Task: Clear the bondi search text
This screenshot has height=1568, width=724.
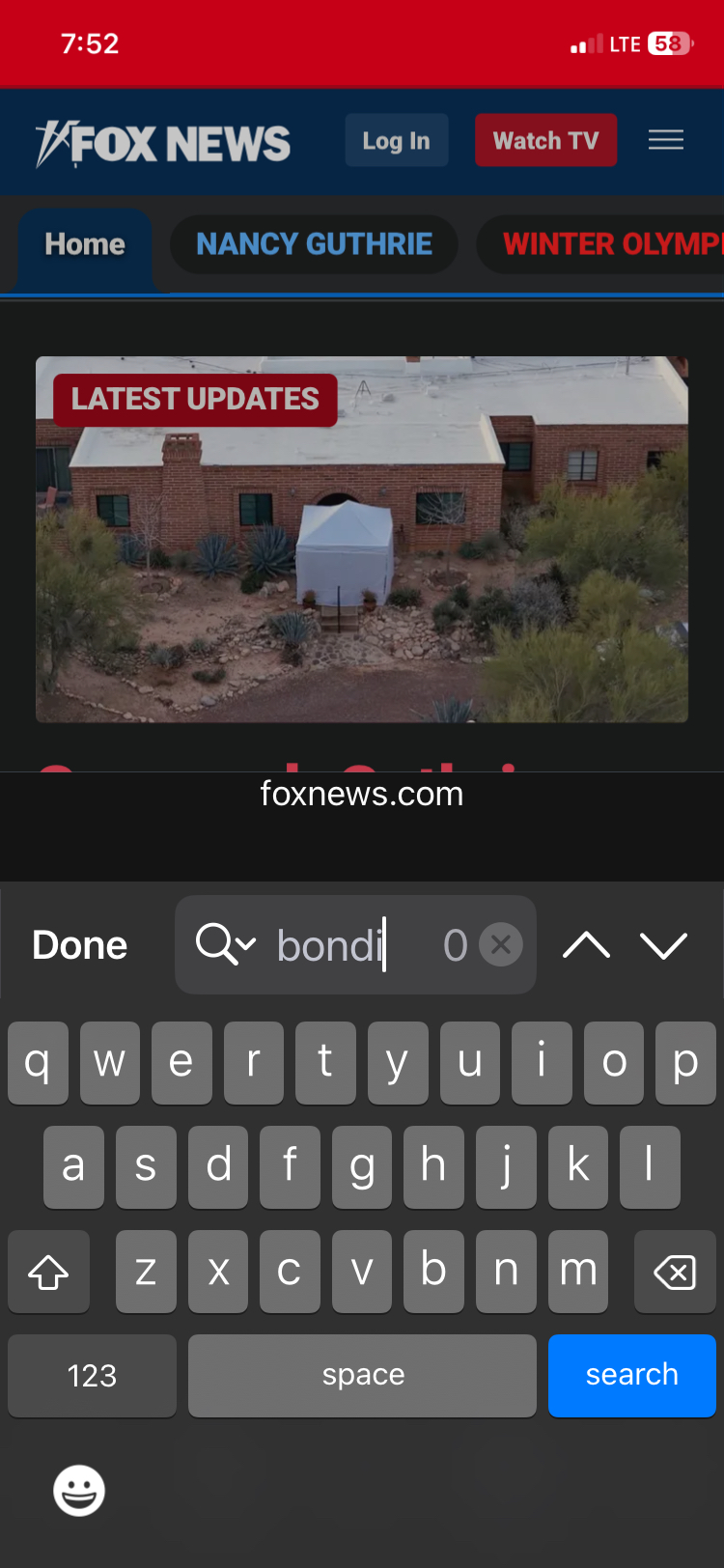Action: pyautogui.click(x=500, y=945)
